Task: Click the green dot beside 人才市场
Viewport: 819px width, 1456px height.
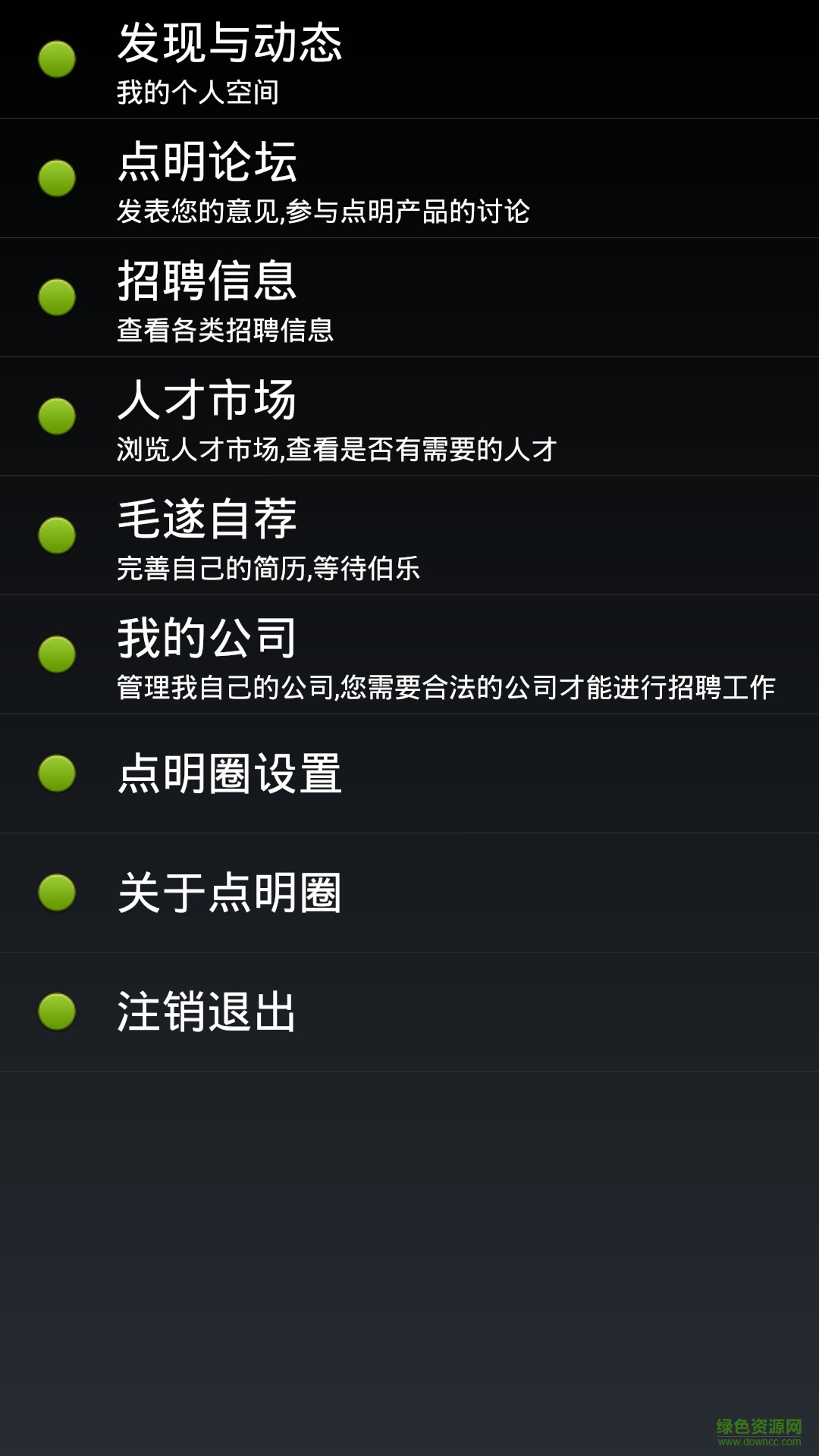Action: tap(55, 416)
